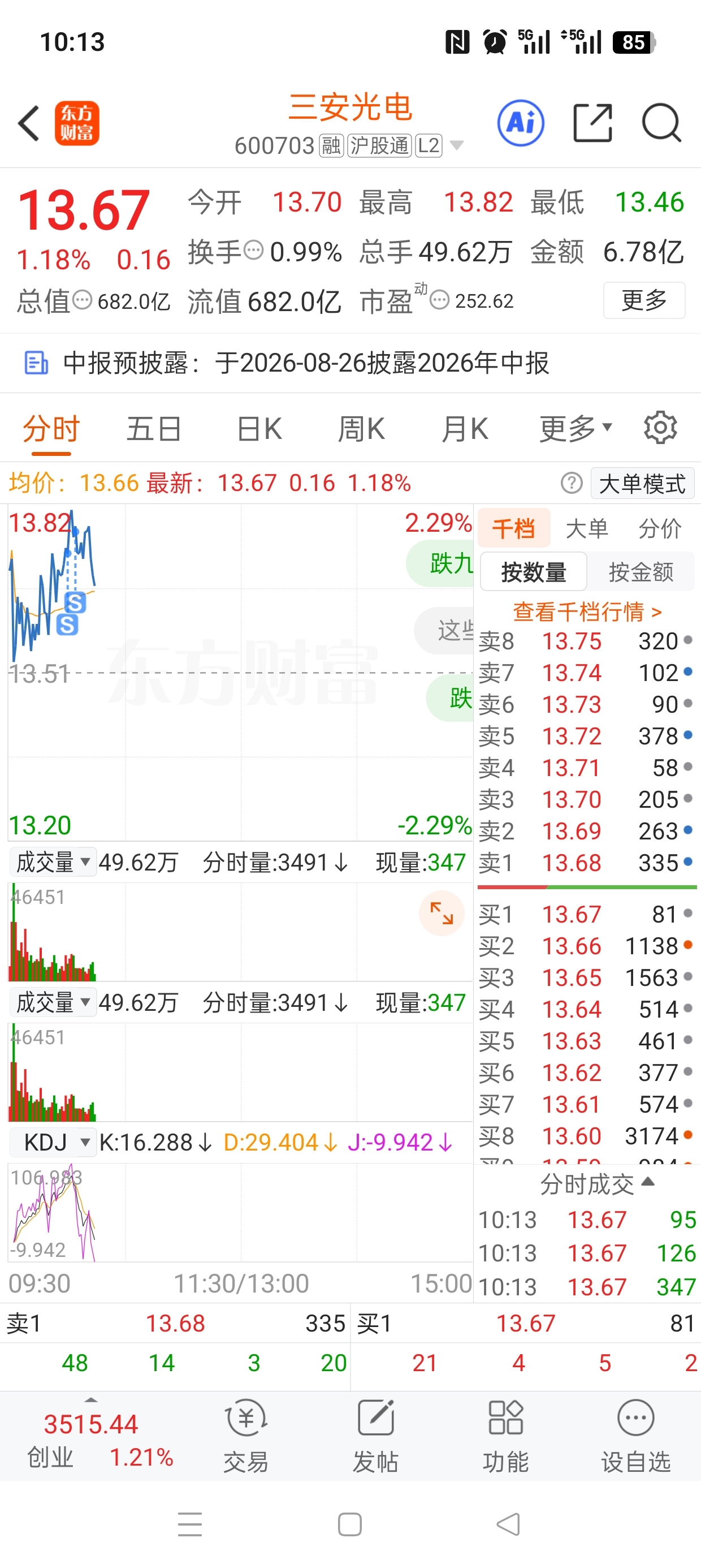Screen dimensions: 701x1568
Task: Tap 更多 button for more quote data
Action: [644, 300]
